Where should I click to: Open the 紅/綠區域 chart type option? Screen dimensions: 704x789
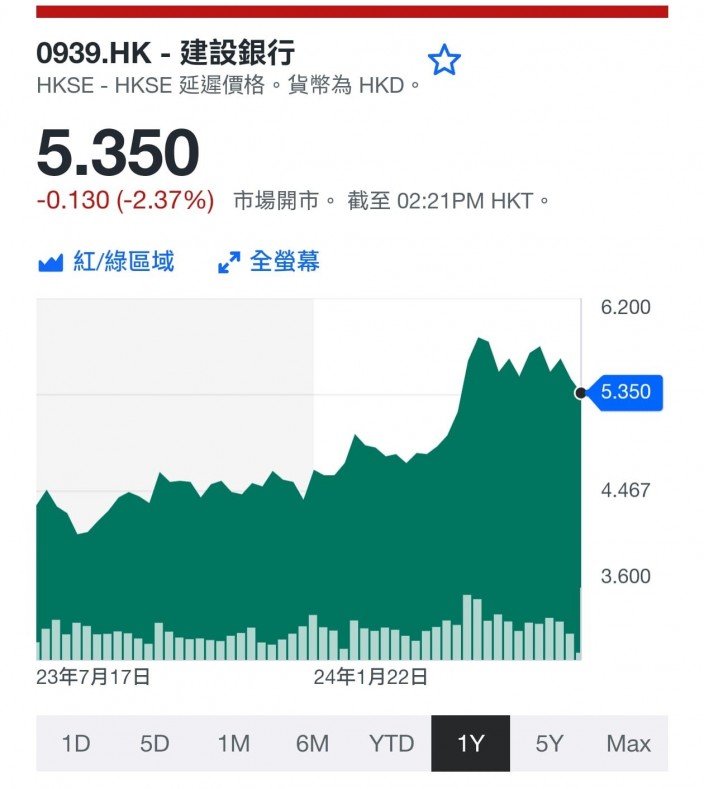tap(106, 262)
